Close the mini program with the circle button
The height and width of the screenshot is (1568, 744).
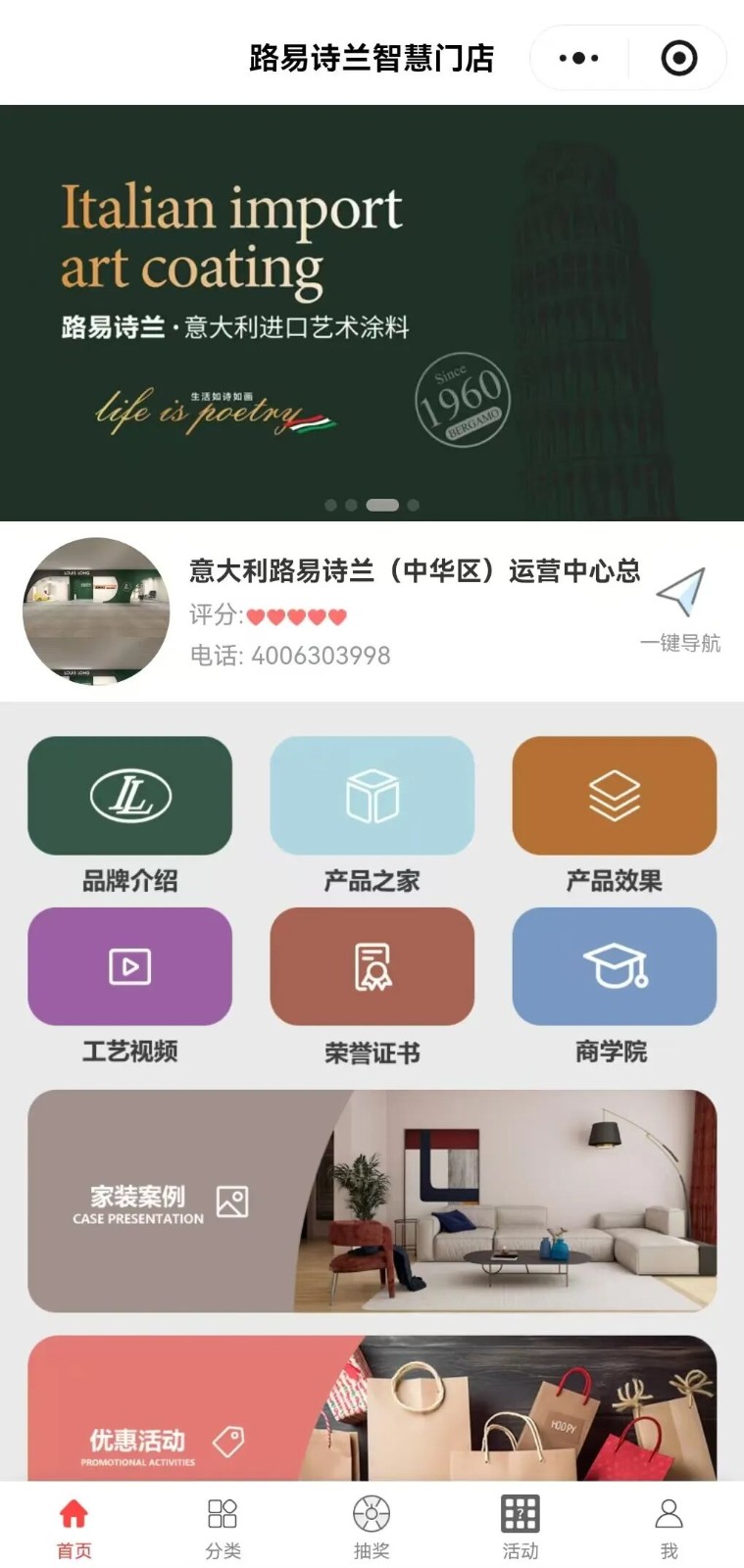pos(678,59)
